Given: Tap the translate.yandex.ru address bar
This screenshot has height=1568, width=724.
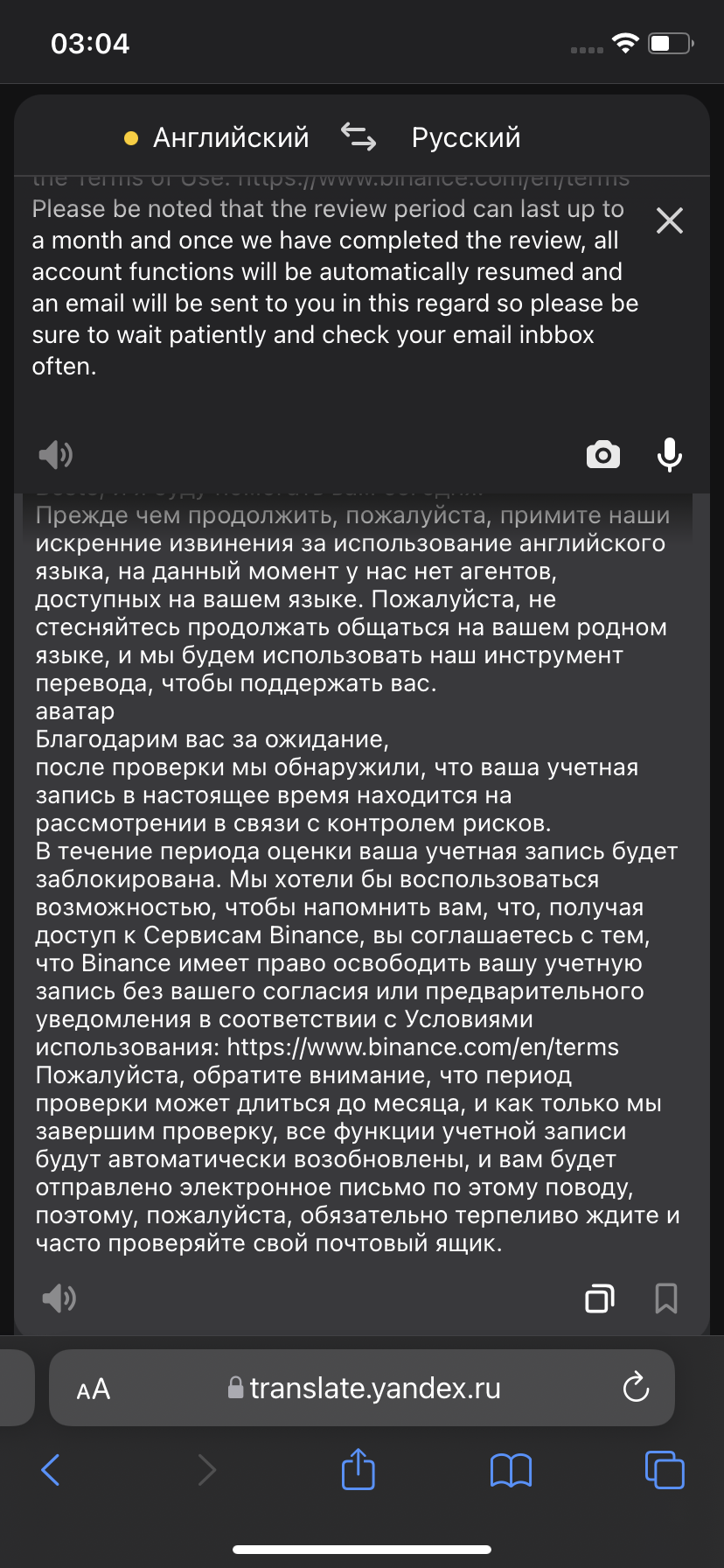Looking at the screenshot, I should coord(362,1388).
